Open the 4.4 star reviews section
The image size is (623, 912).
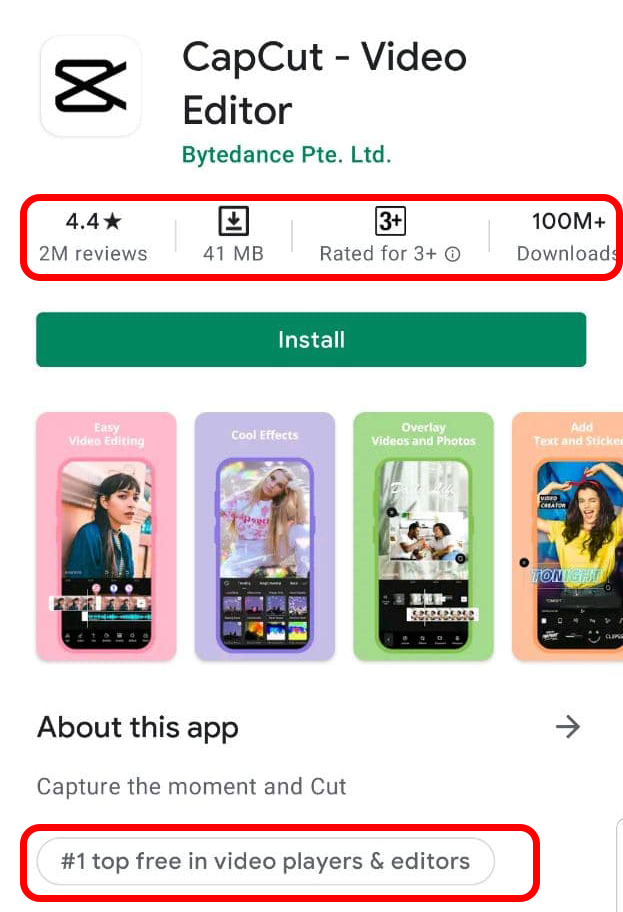[x=93, y=236]
